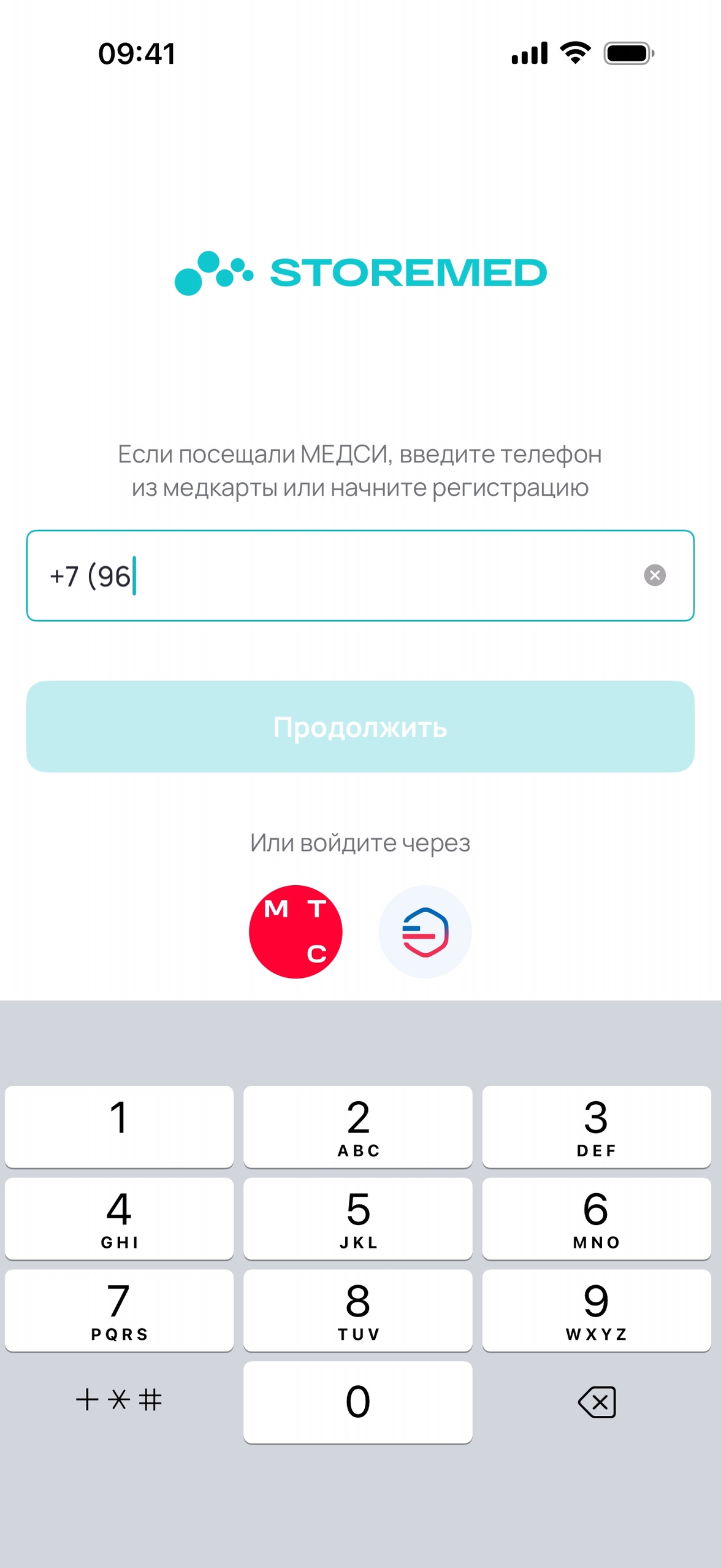The width and height of the screenshot is (721, 1568).
Task: Enter digit 5 on the keypad
Action: pos(357,1218)
